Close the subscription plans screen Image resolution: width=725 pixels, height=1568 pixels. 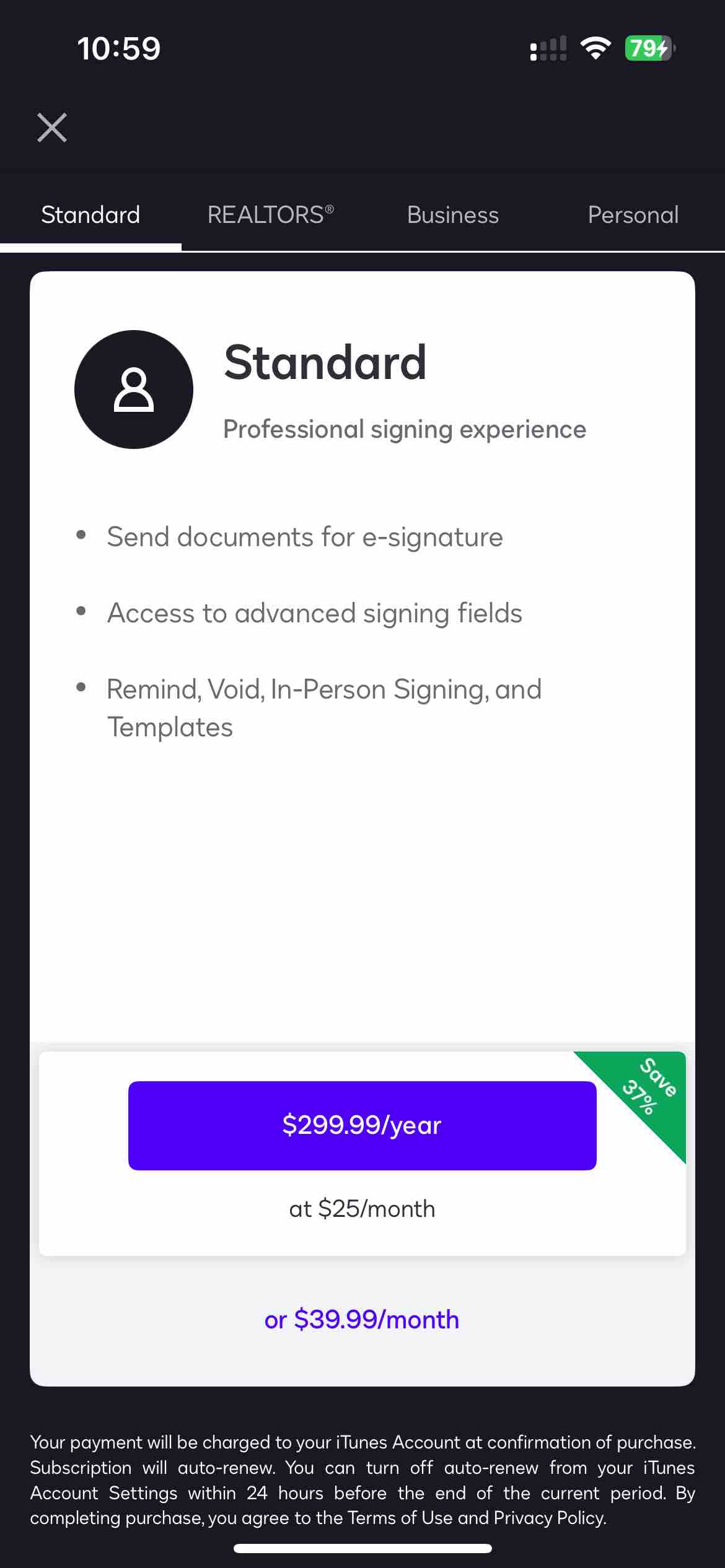tap(53, 128)
